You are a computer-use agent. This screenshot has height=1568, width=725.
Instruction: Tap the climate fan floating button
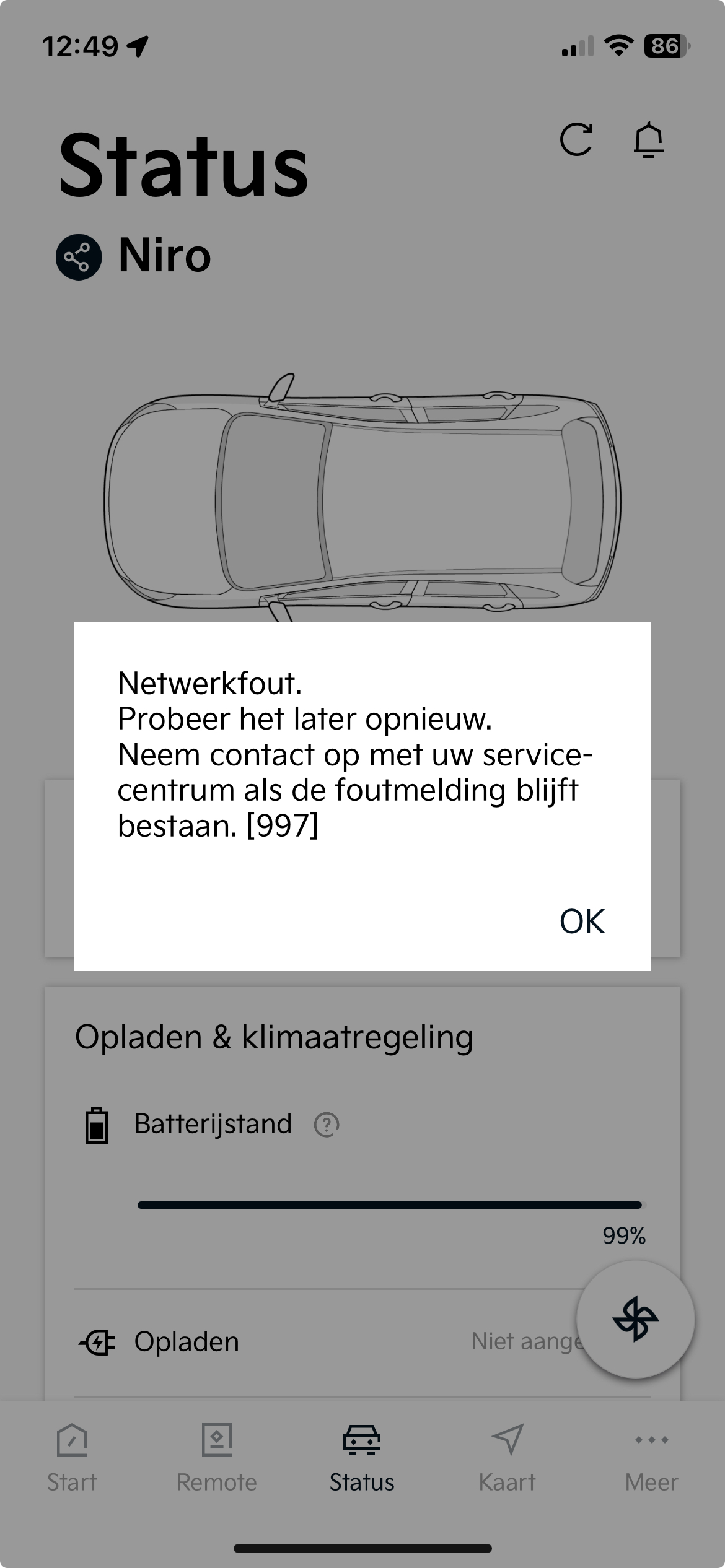point(635,1319)
